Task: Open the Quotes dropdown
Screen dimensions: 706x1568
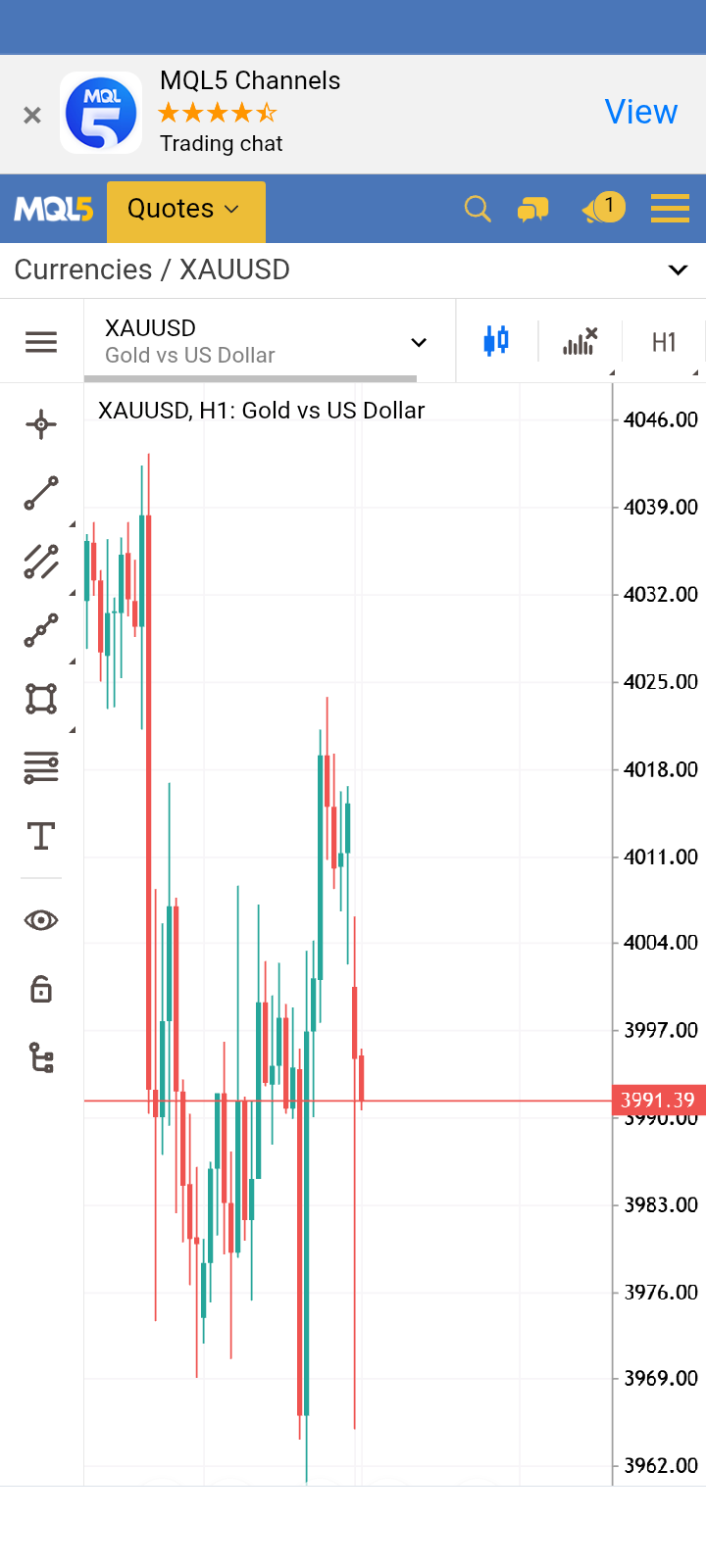Action: click(185, 210)
